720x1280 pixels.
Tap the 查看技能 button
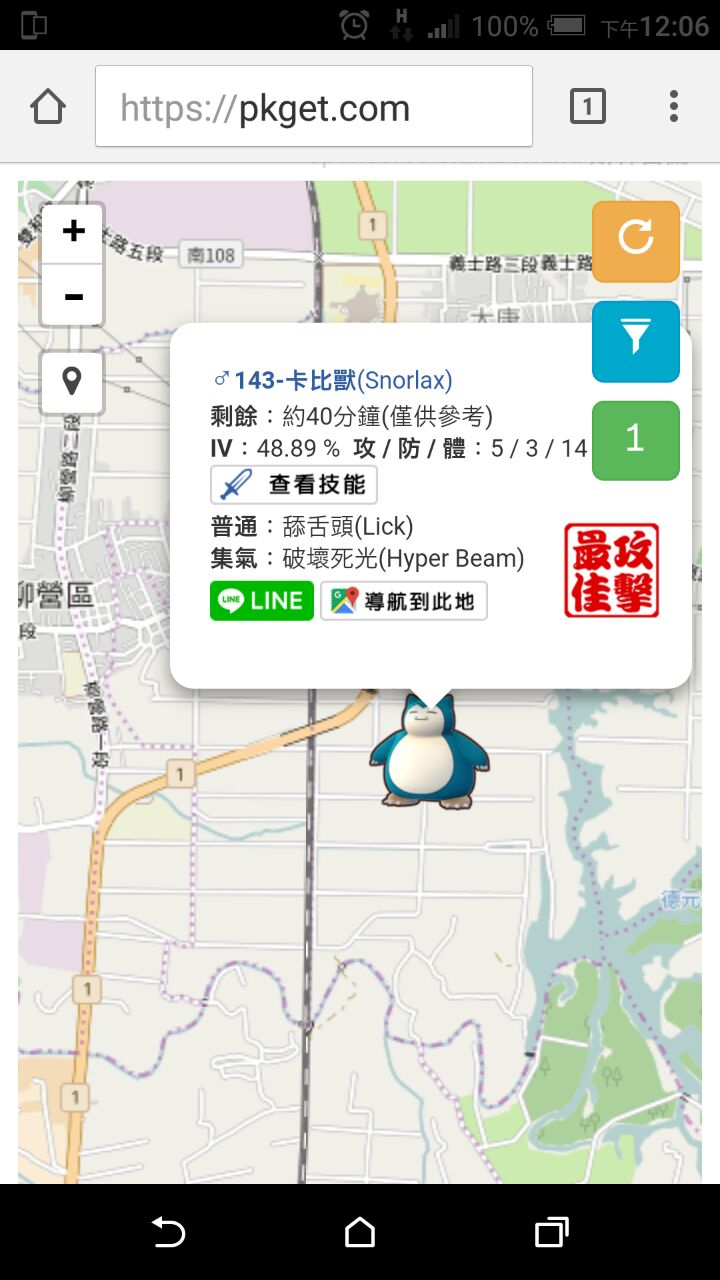coord(294,485)
